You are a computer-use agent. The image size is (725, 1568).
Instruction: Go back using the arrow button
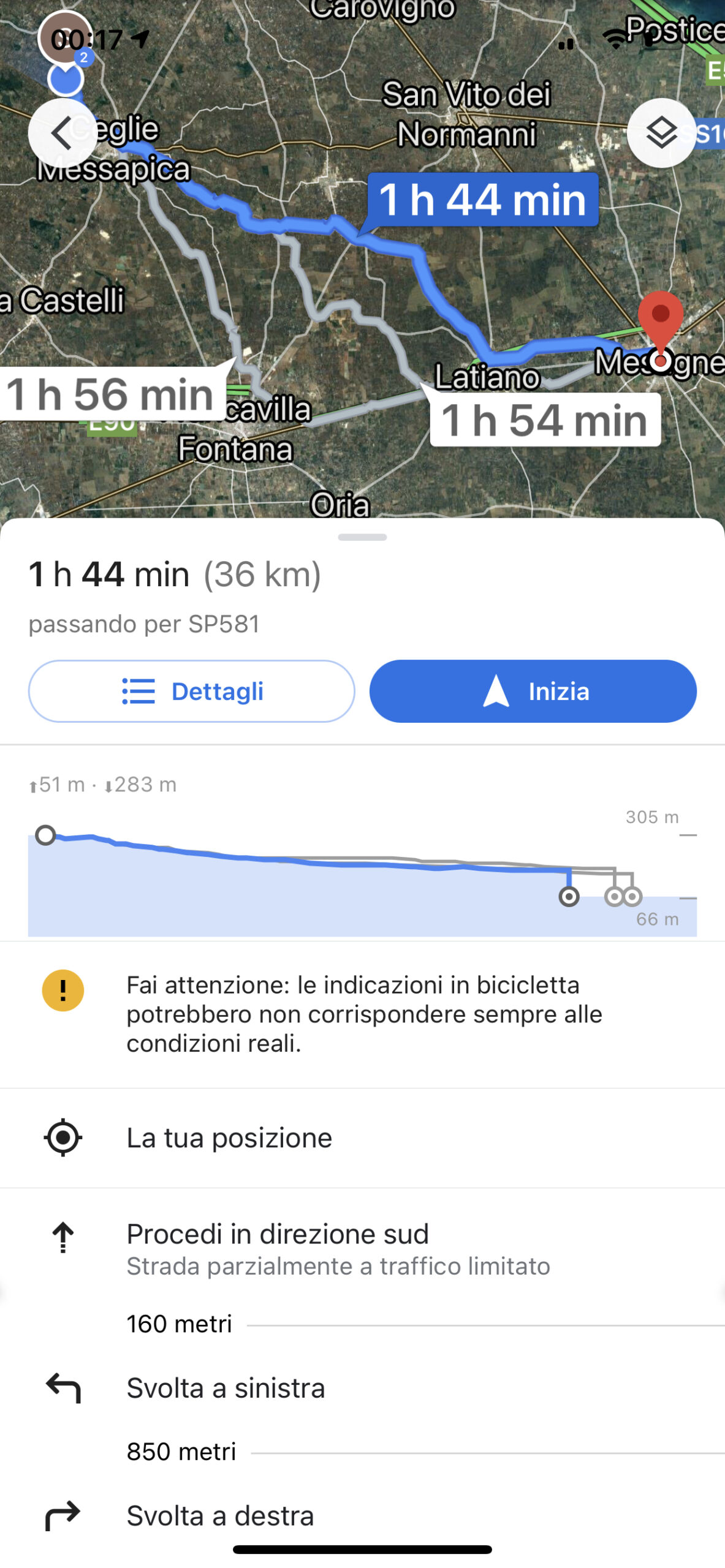pos(63,133)
